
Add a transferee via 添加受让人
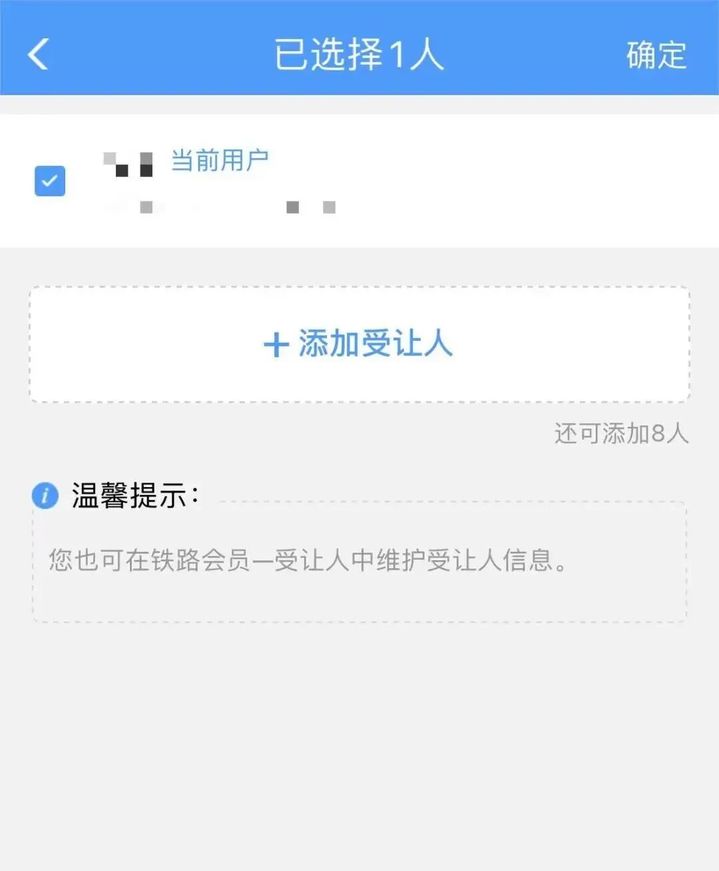[x=359, y=345]
